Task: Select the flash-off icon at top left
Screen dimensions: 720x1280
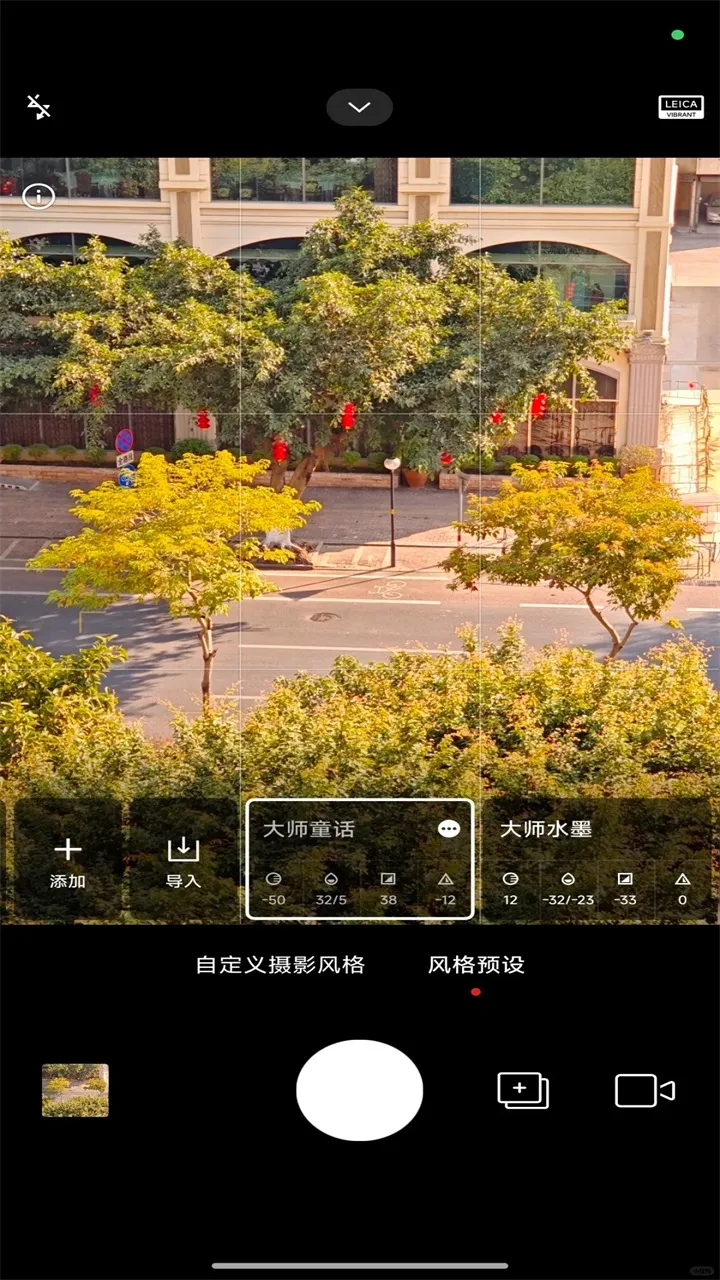Action: 38,106
